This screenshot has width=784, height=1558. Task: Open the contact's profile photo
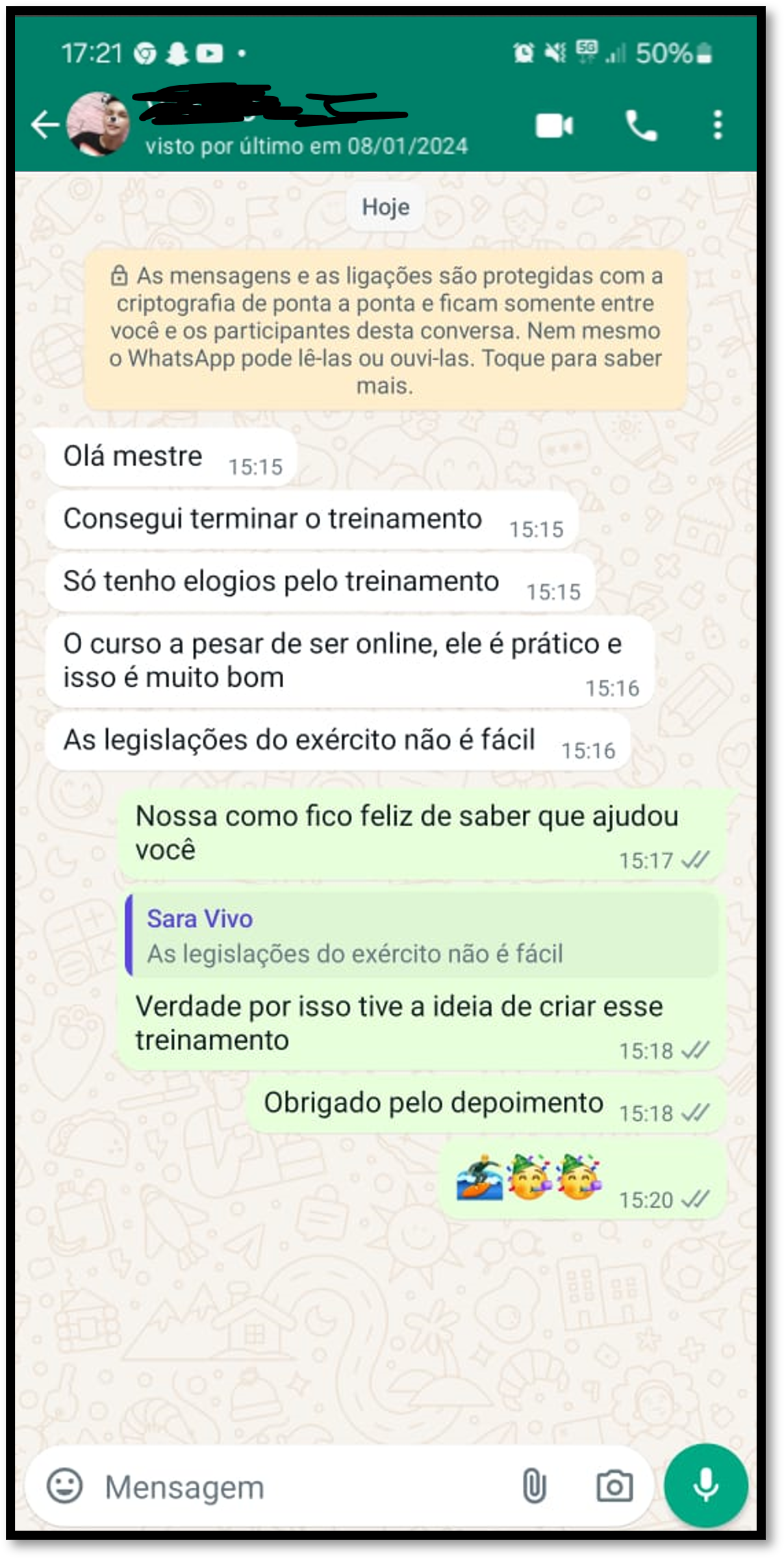point(98,124)
